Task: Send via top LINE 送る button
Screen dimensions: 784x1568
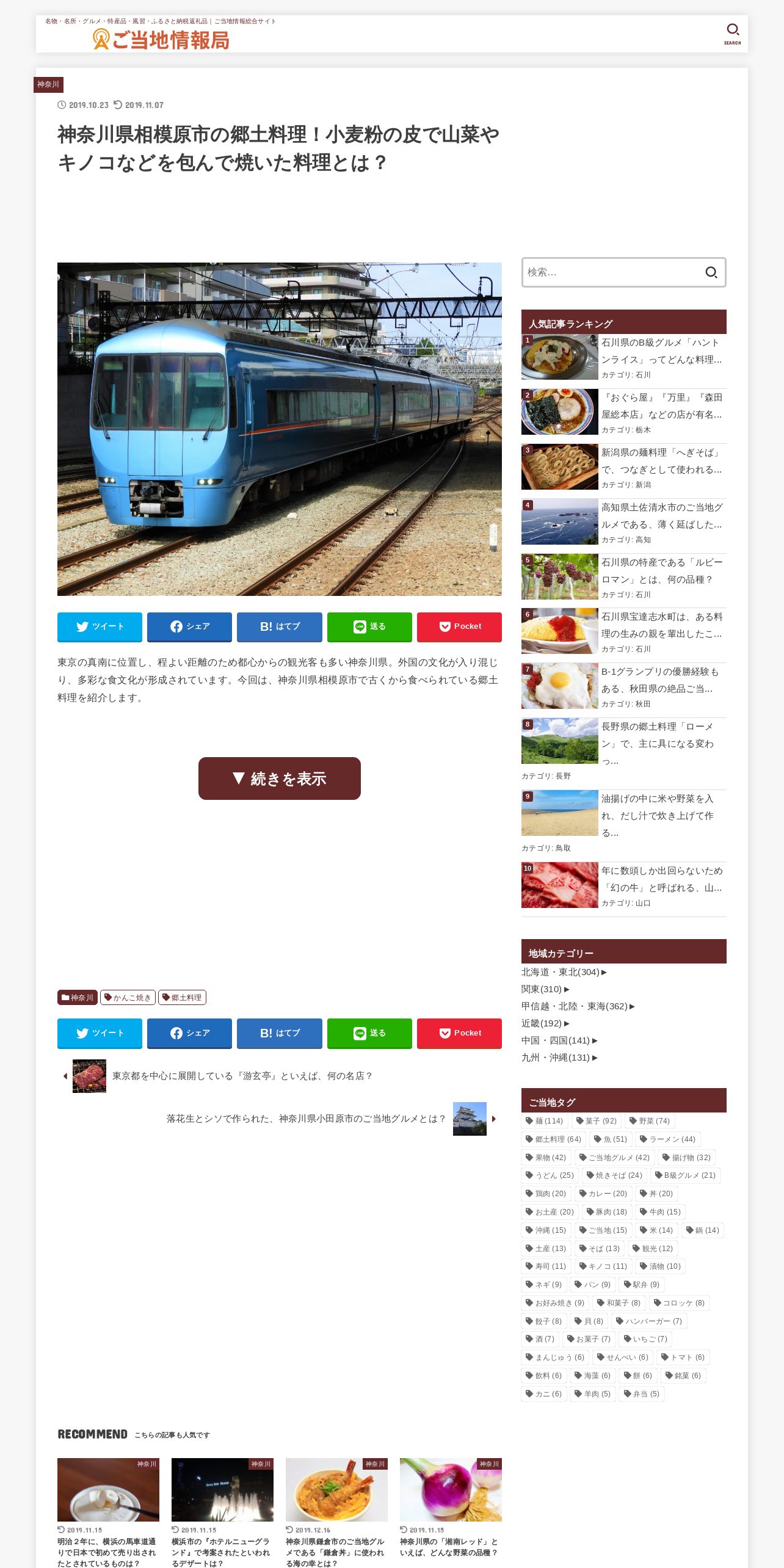Action: pos(369,627)
